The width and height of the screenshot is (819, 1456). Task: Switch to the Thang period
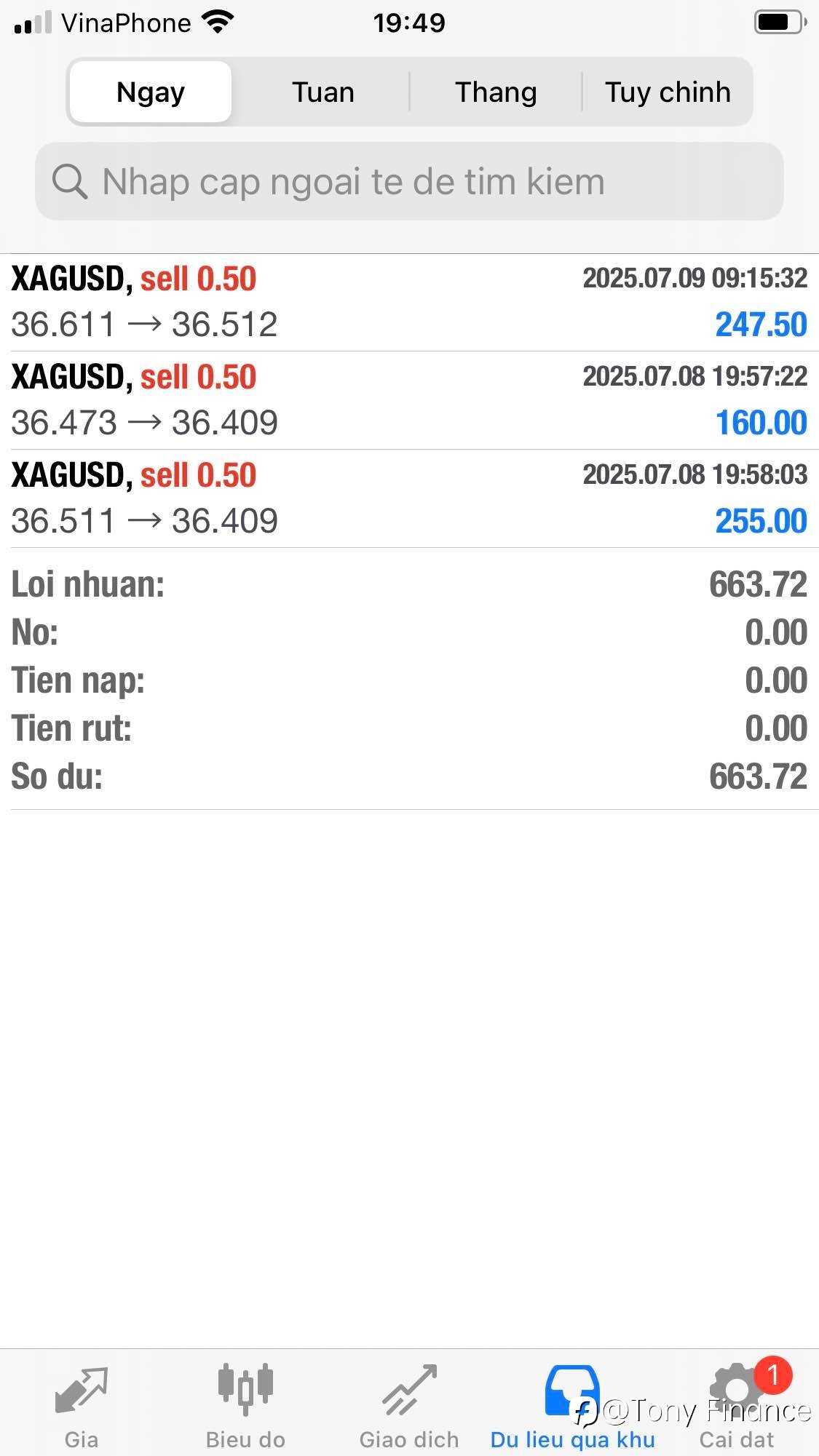(x=496, y=92)
